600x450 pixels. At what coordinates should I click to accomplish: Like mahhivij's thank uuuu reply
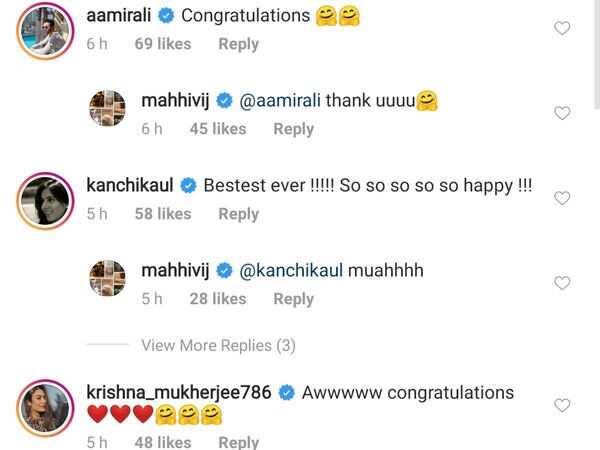tap(562, 113)
